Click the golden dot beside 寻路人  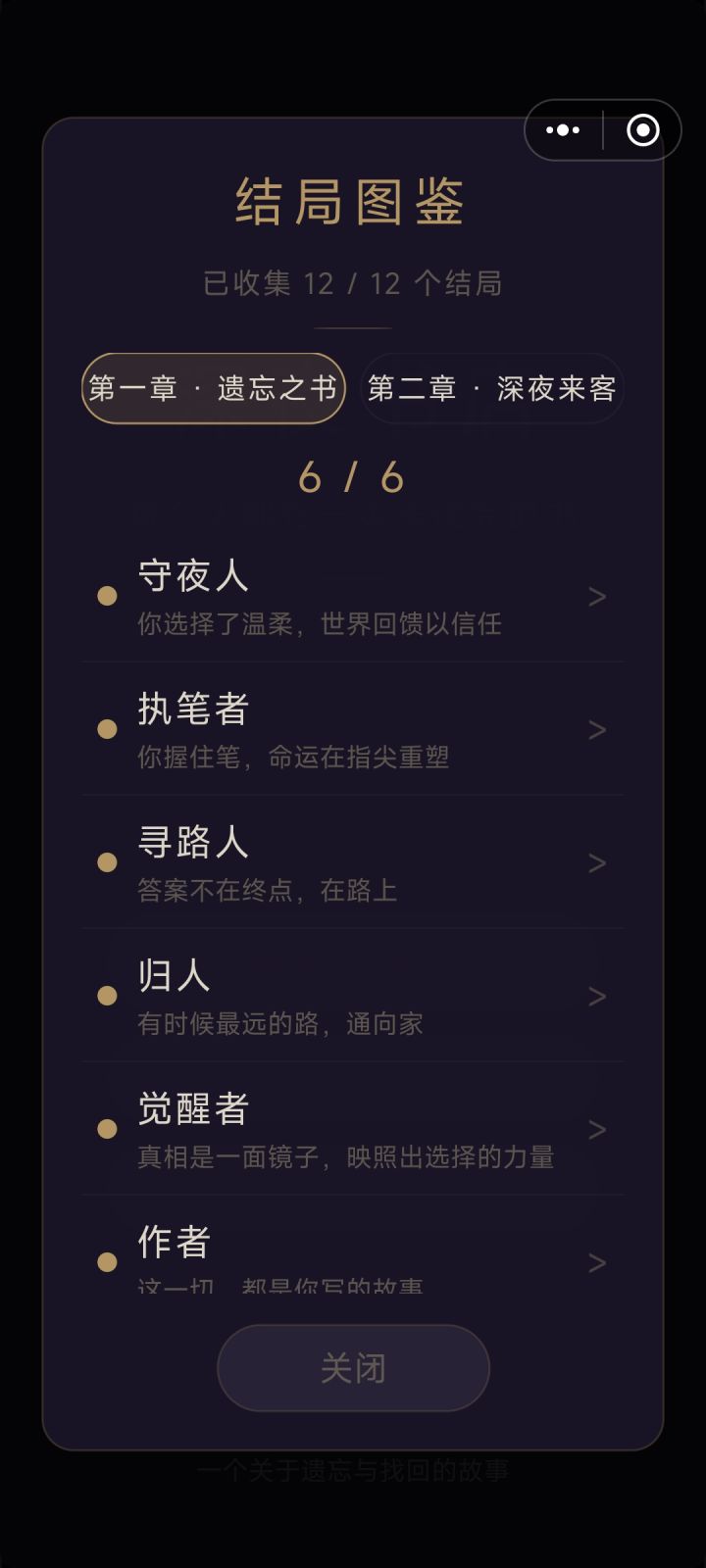pos(107,862)
